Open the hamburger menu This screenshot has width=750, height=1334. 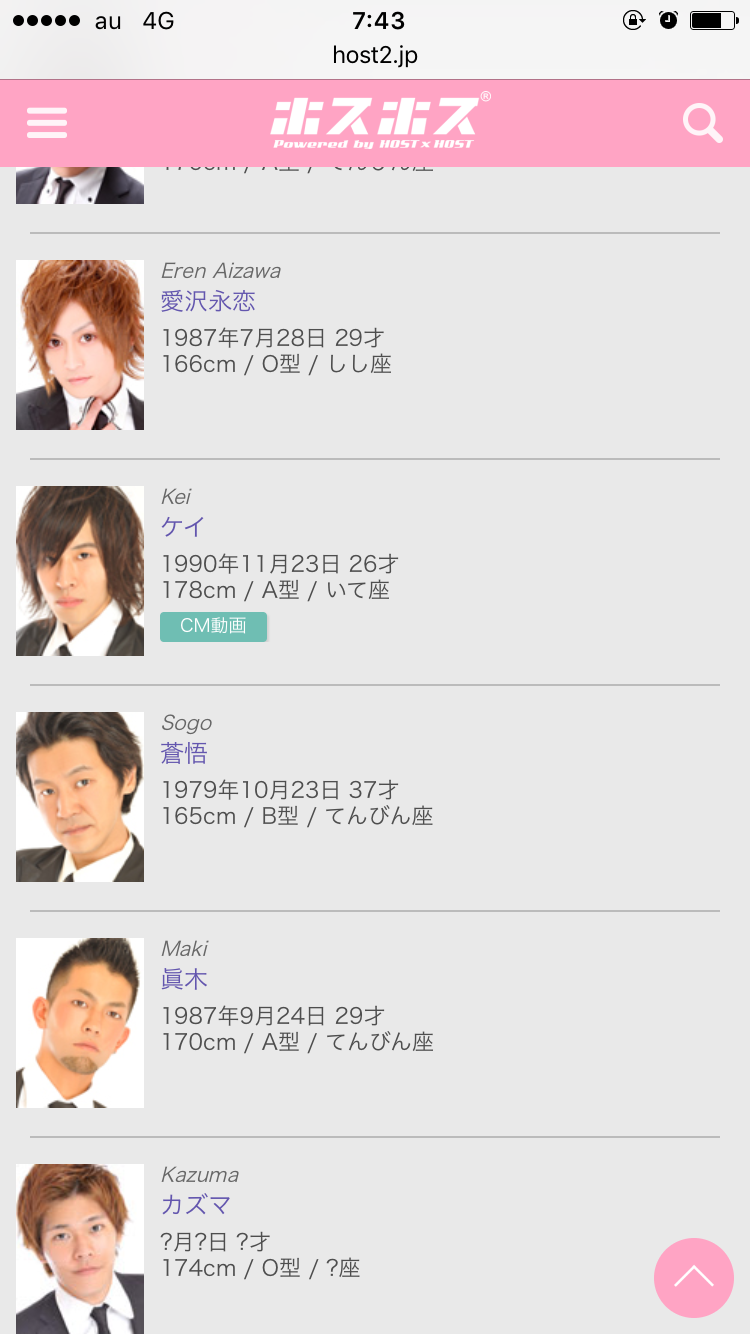point(47,123)
